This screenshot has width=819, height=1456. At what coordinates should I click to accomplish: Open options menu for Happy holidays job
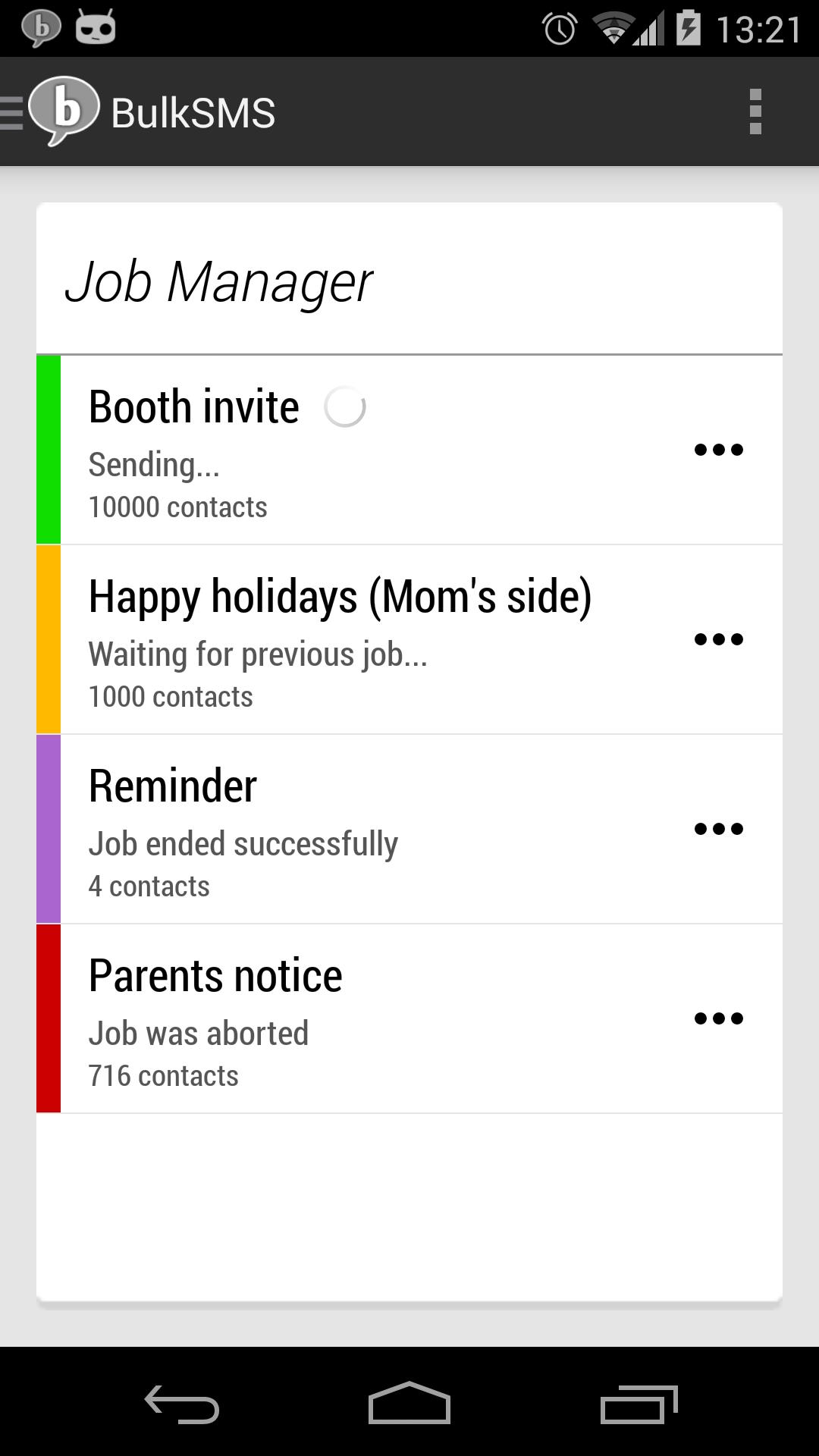coord(718,639)
